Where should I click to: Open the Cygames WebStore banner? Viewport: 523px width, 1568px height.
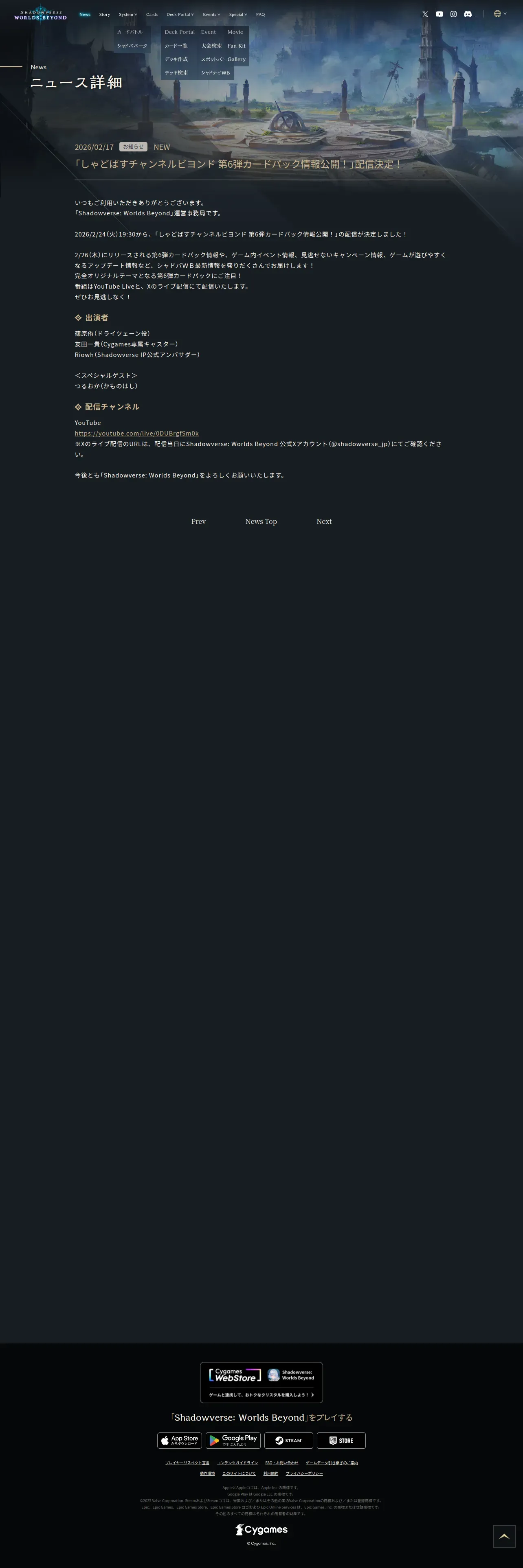point(261,1382)
